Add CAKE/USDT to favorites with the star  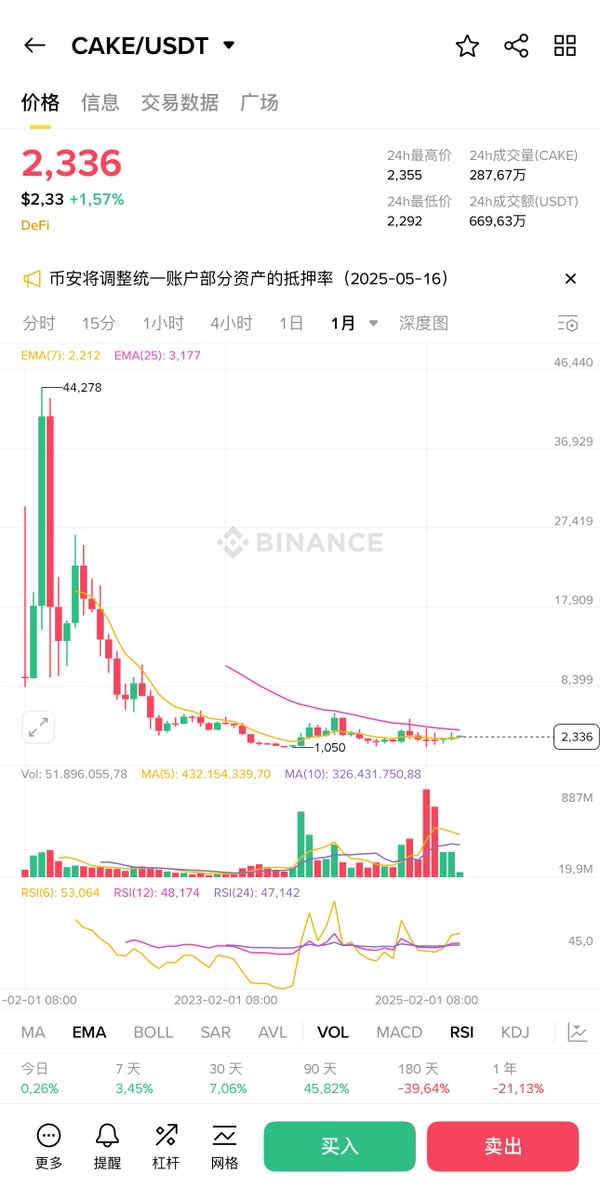pyautogui.click(x=467, y=45)
